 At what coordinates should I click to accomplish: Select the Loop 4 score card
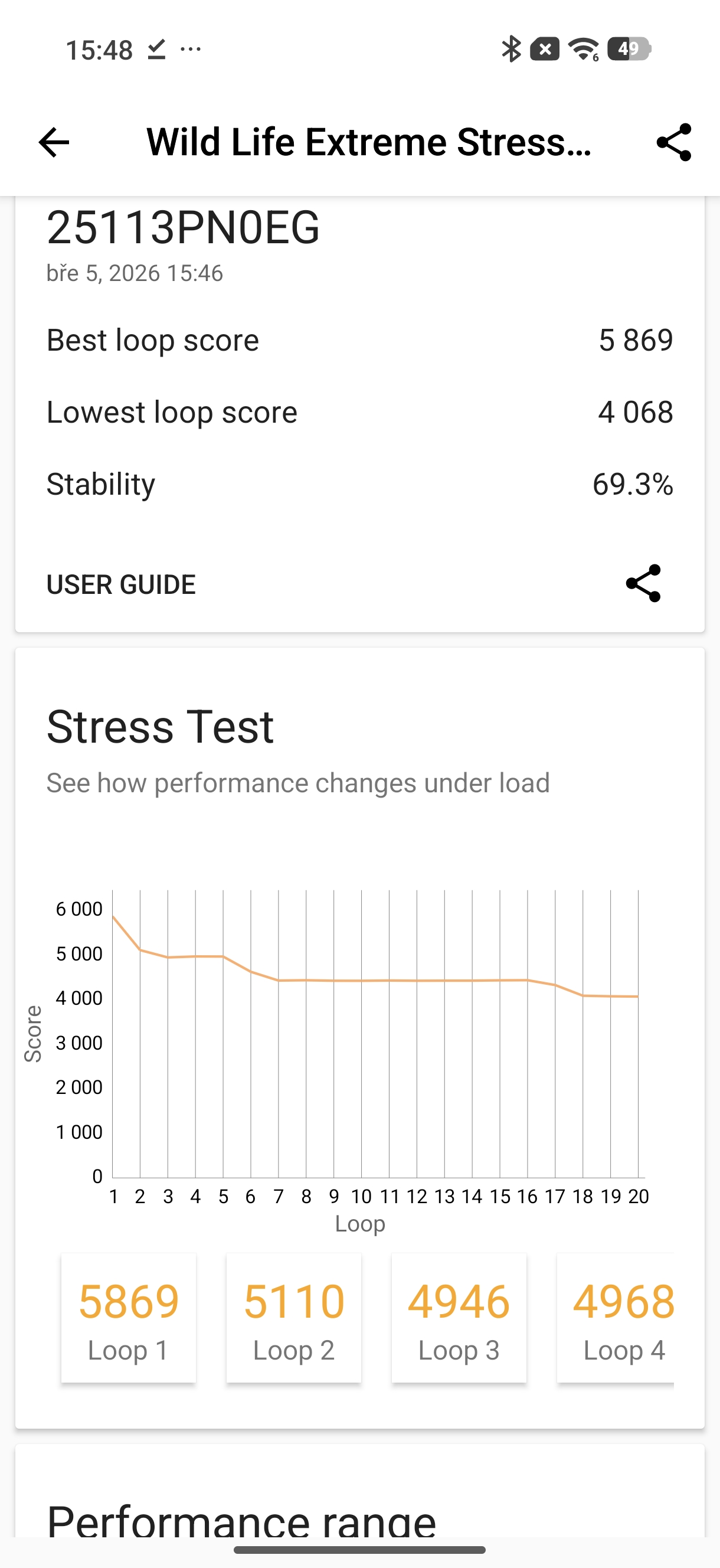(616, 1318)
